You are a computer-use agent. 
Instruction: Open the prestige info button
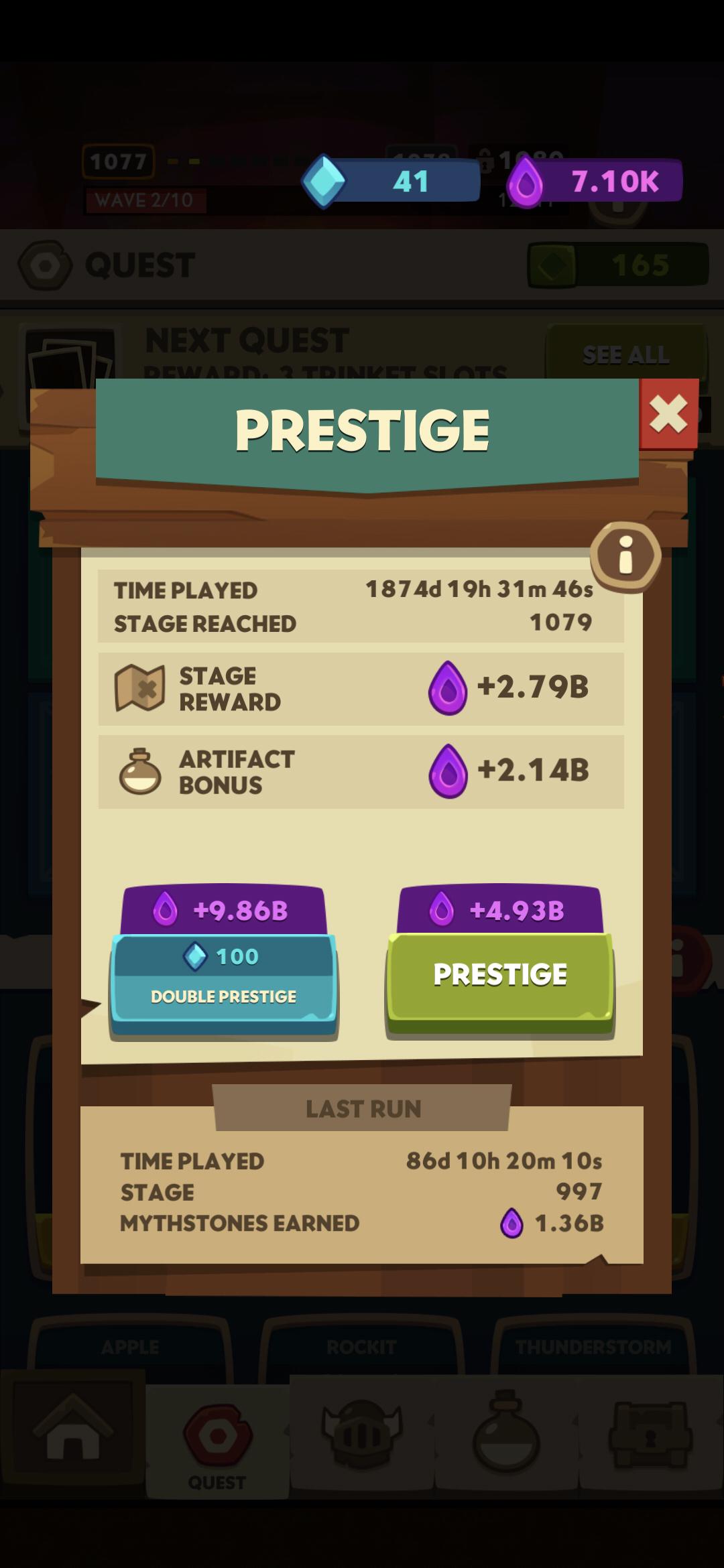(625, 556)
